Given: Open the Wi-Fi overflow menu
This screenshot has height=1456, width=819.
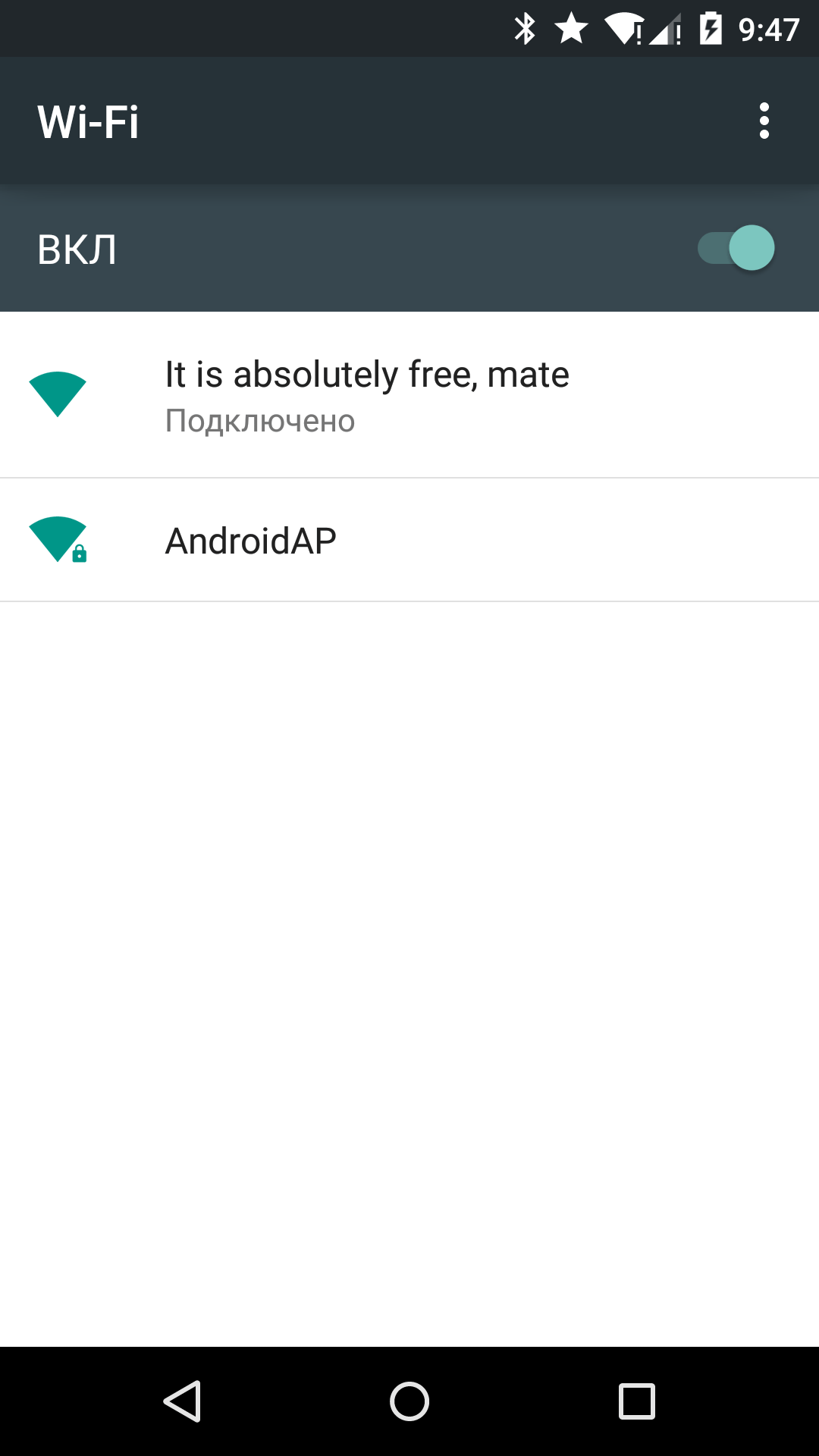Looking at the screenshot, I should coord(764,121).
